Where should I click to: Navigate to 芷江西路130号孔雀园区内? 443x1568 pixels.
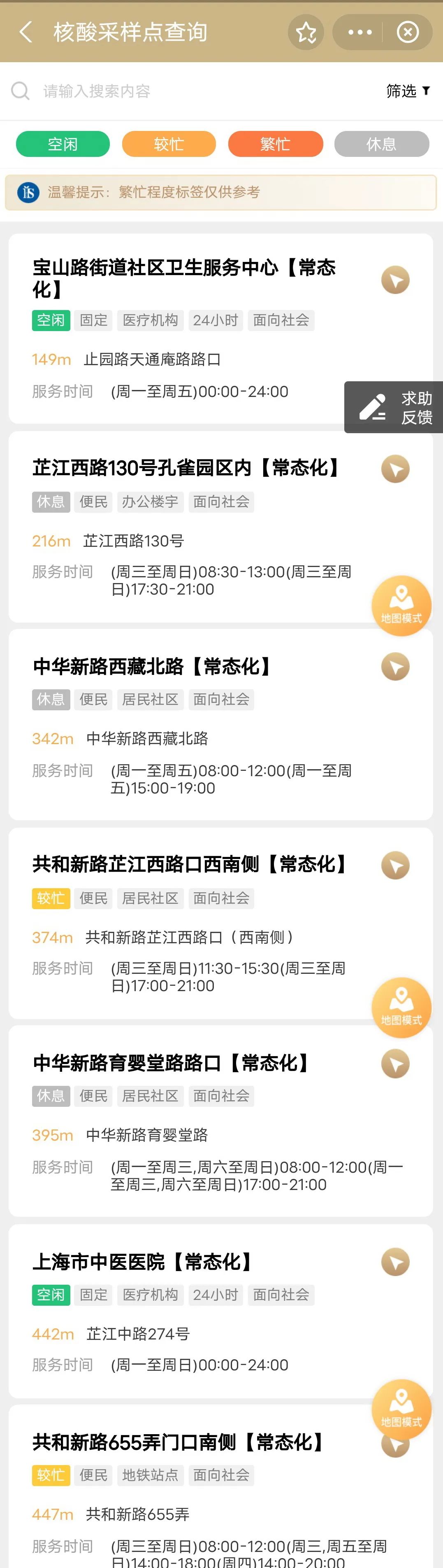pos(395,469)
